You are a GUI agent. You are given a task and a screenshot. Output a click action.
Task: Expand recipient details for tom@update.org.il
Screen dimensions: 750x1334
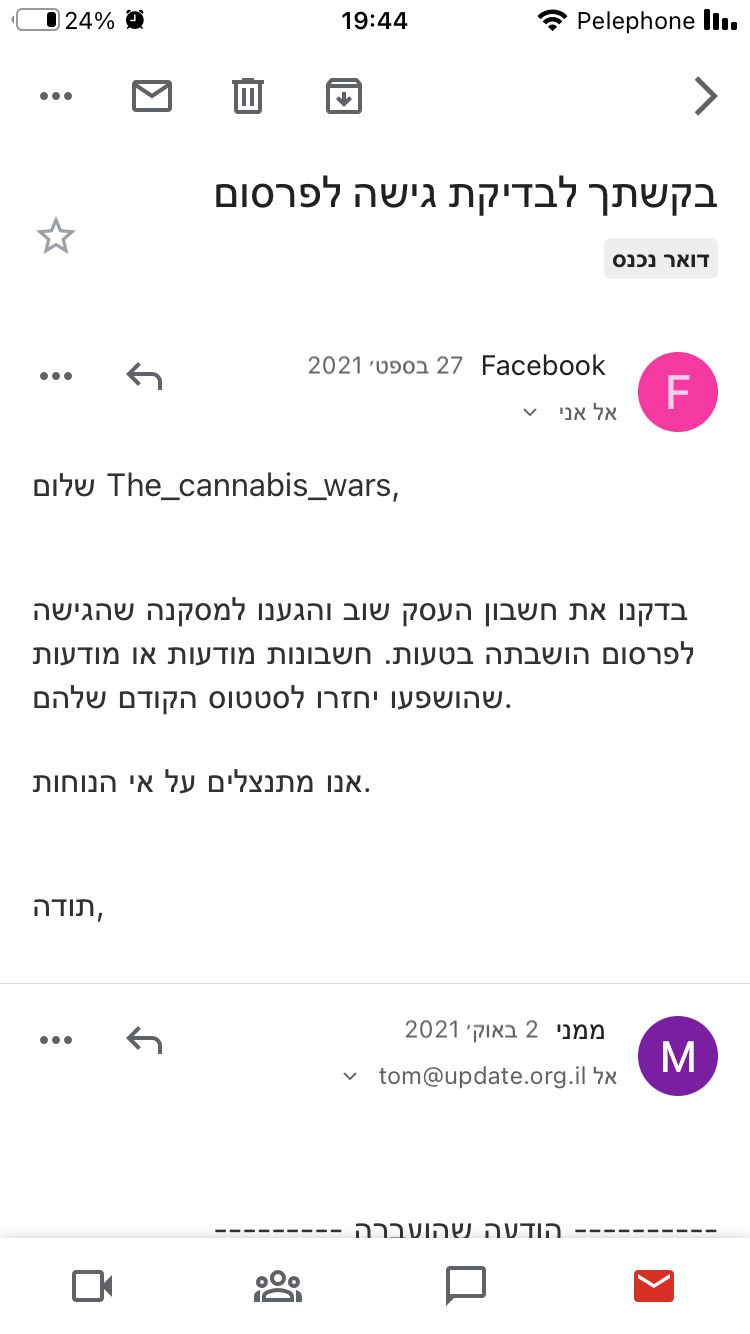click(350, 1076)
